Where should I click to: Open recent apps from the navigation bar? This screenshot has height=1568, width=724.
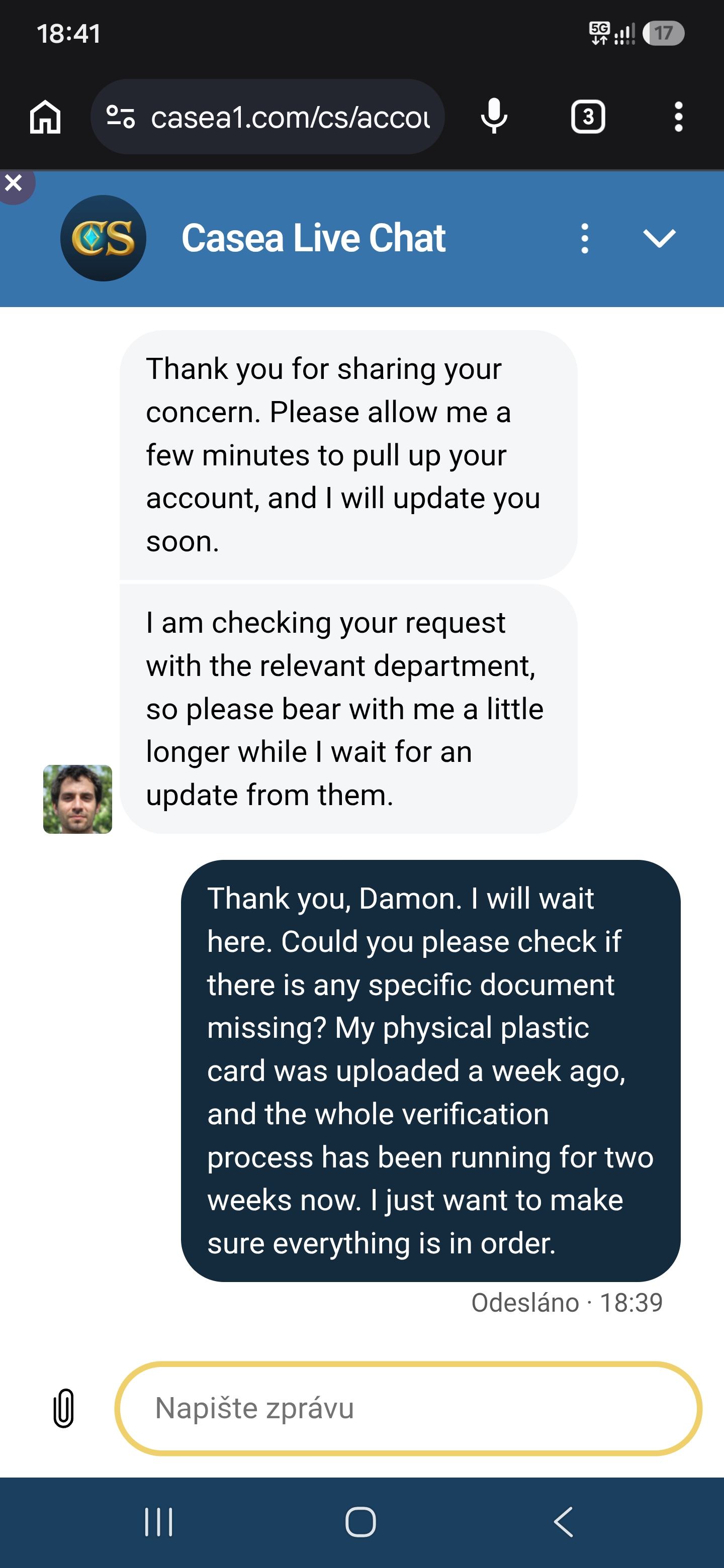pos(159,1522)
